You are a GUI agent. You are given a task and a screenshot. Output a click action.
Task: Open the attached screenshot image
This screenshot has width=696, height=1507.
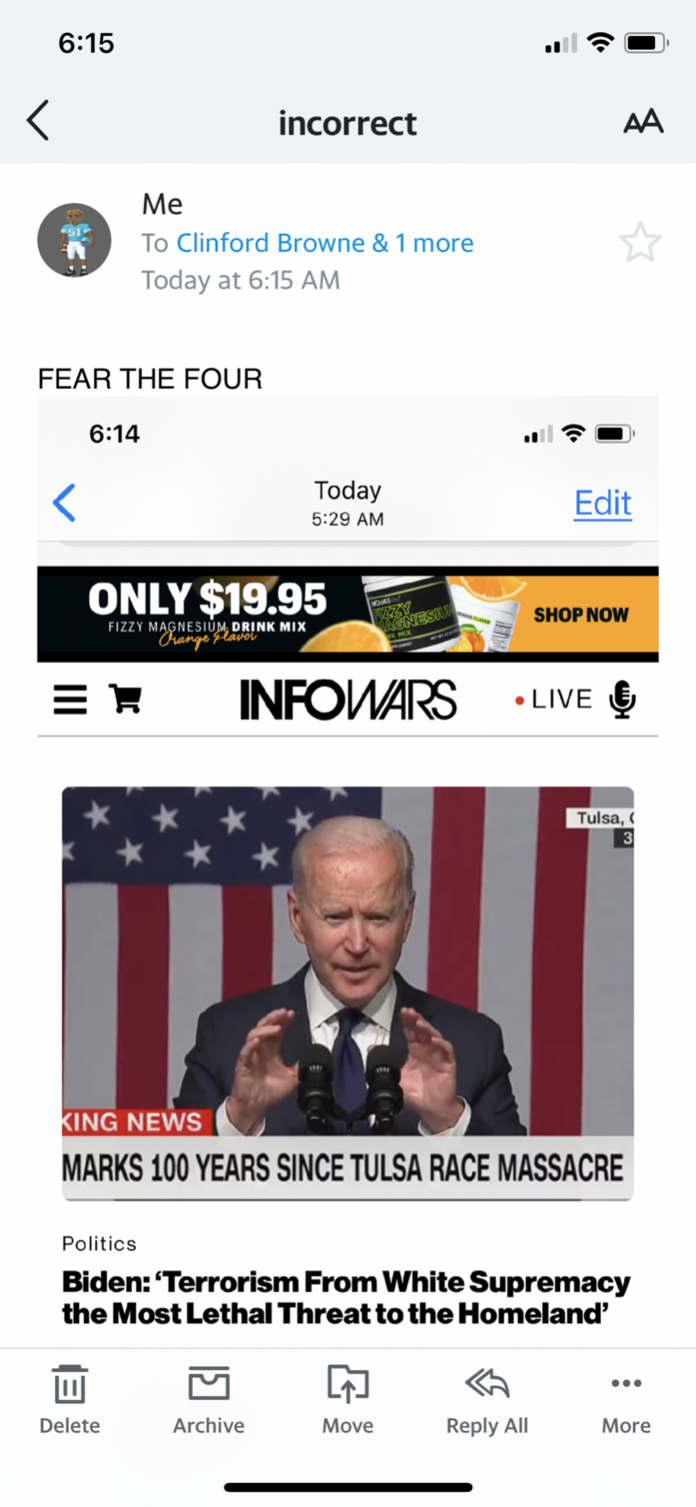click(x=348, y=870)
